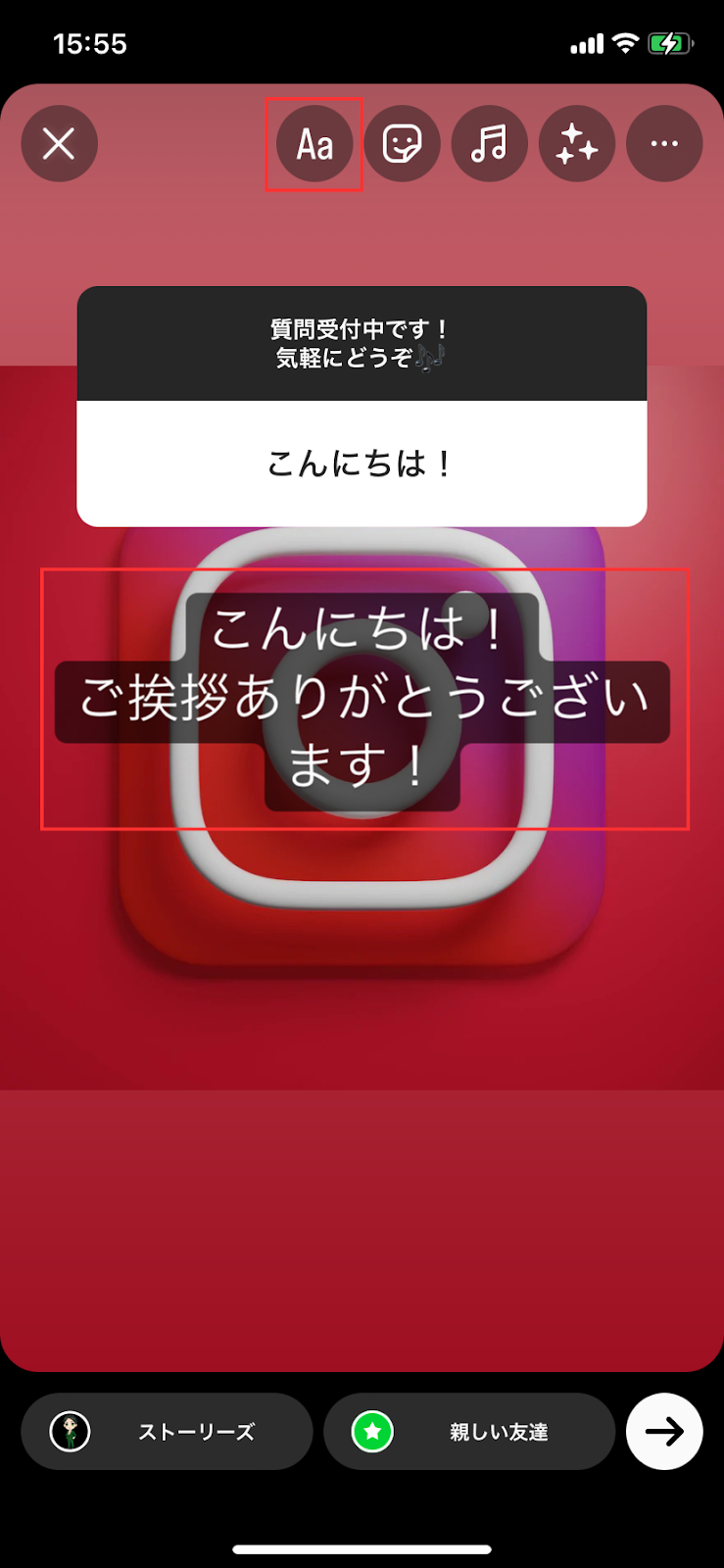Open the Aa text tool
The height and width of the screenshot is (1568, 724).
[314, 144]
